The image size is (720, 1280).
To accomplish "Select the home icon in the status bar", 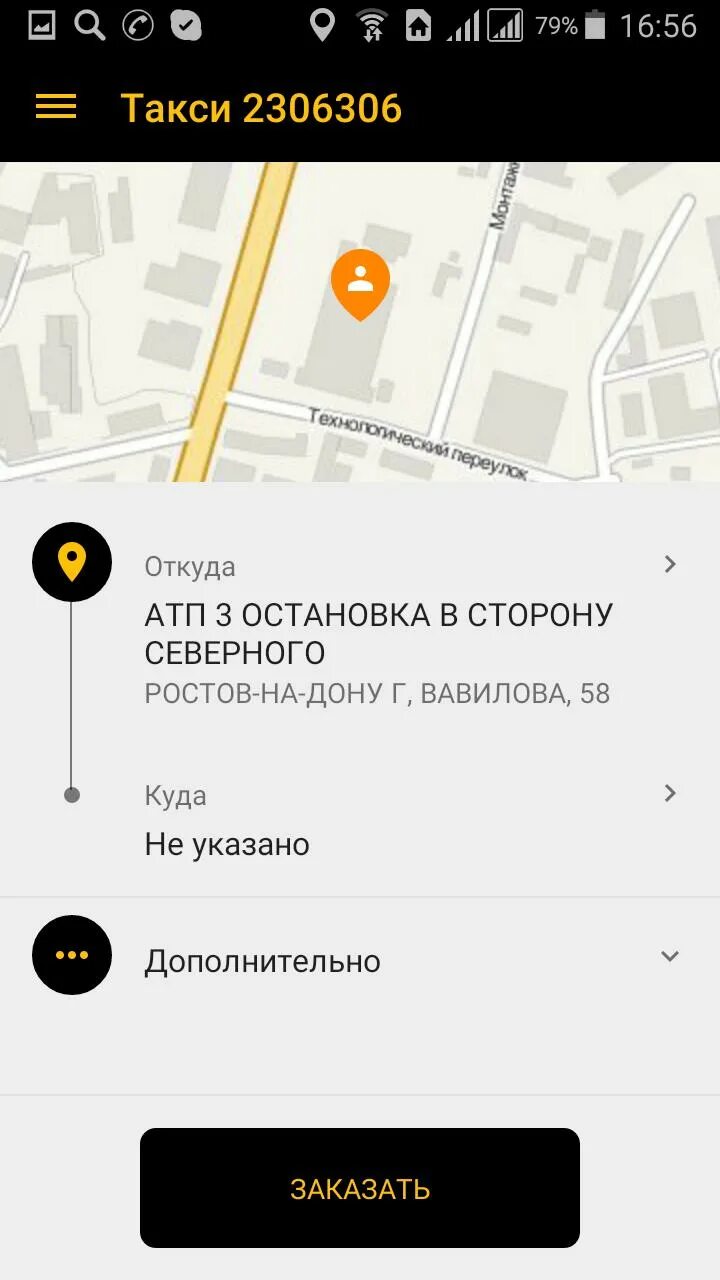I will [x=419, y=24].
